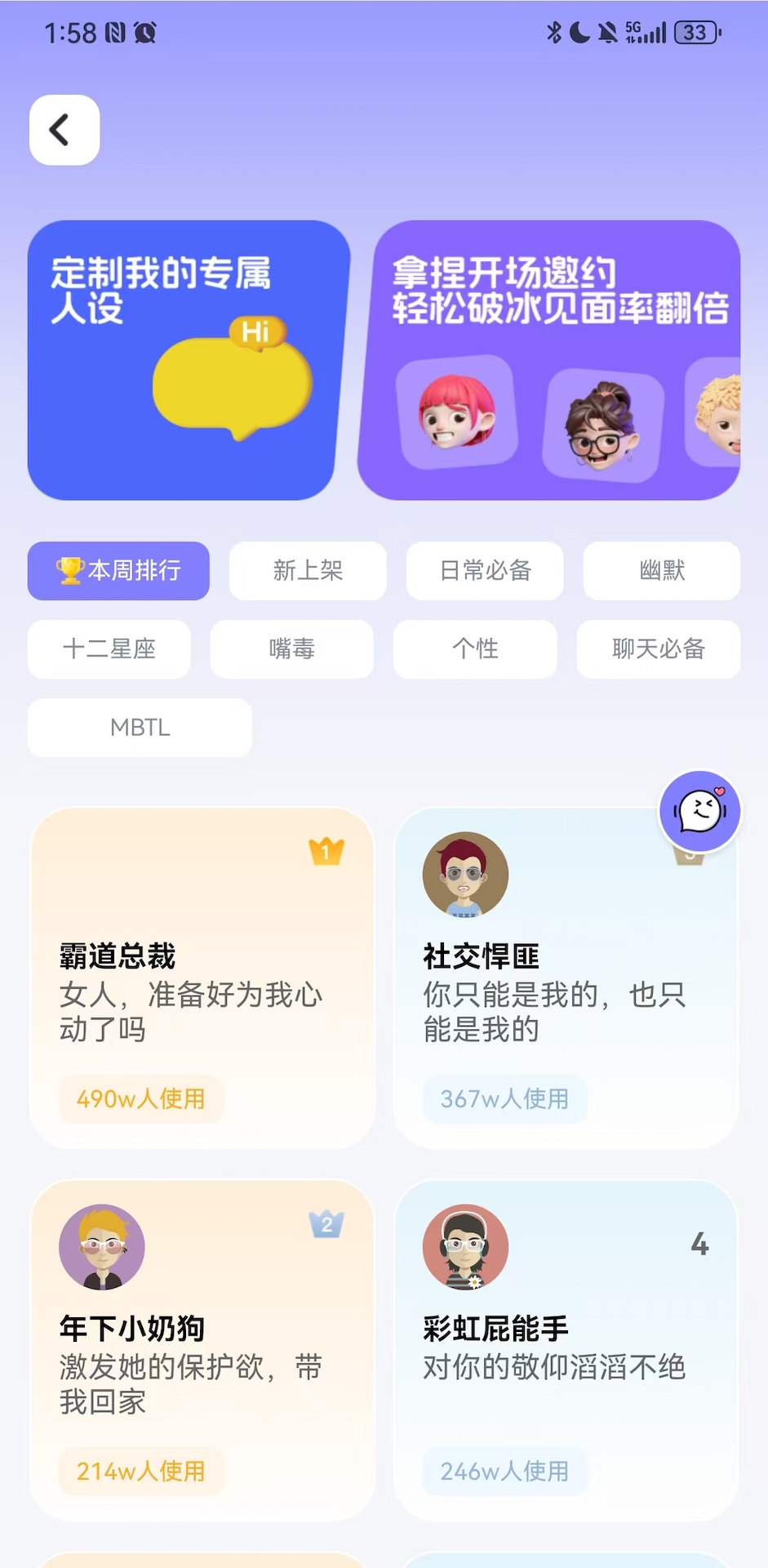The image size is (768, 1568).
Task: Tap the crown rank badge on 霸道总裁 card
Action: tap(326, 851)
